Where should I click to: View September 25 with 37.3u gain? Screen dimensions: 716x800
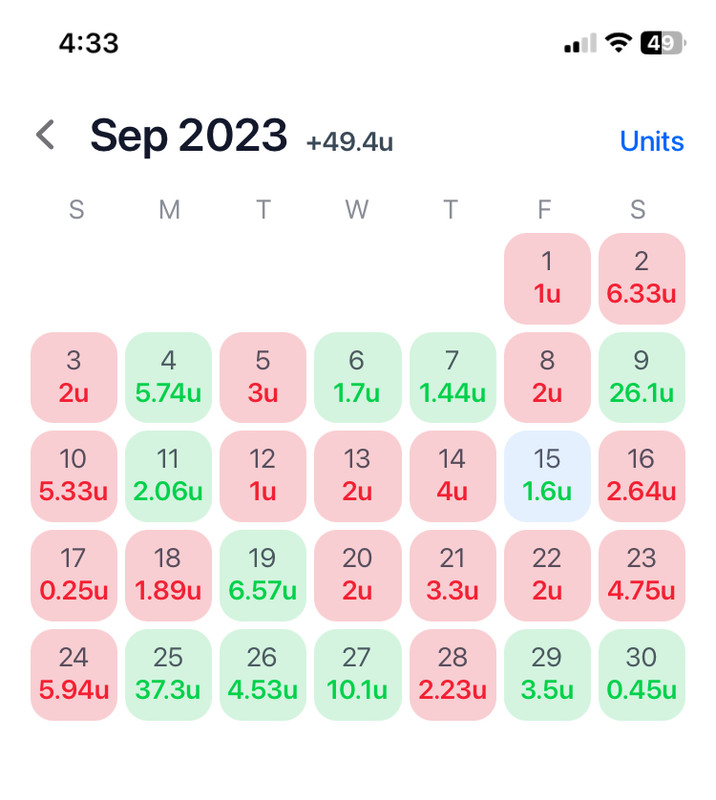[168, 674]
